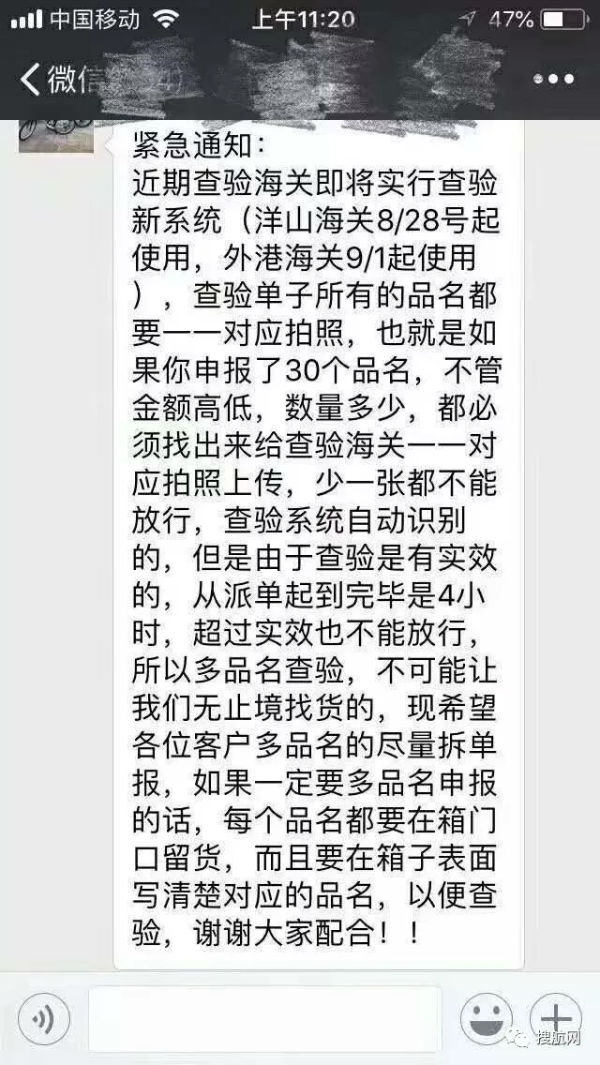600x1065 pixels.
Task: Tap the message text input field
Action: tap(265, 1020)
